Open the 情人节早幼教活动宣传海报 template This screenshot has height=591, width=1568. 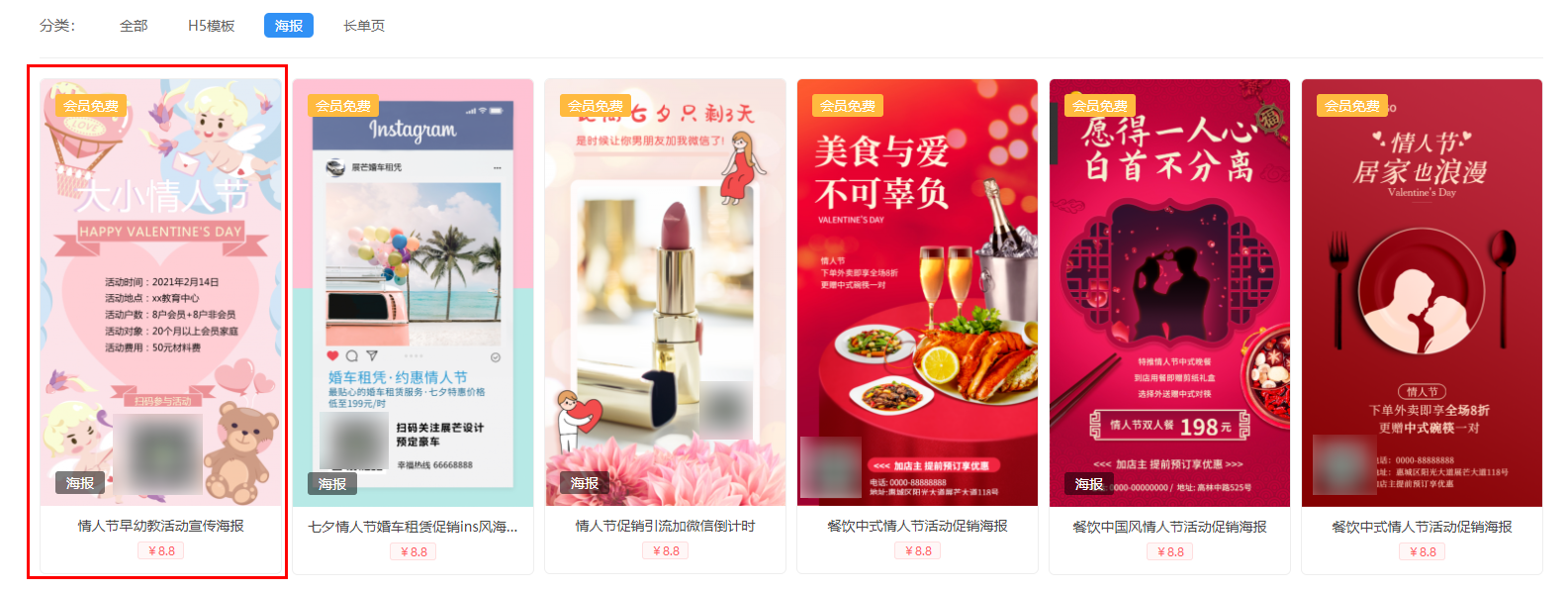click(160, 293)
